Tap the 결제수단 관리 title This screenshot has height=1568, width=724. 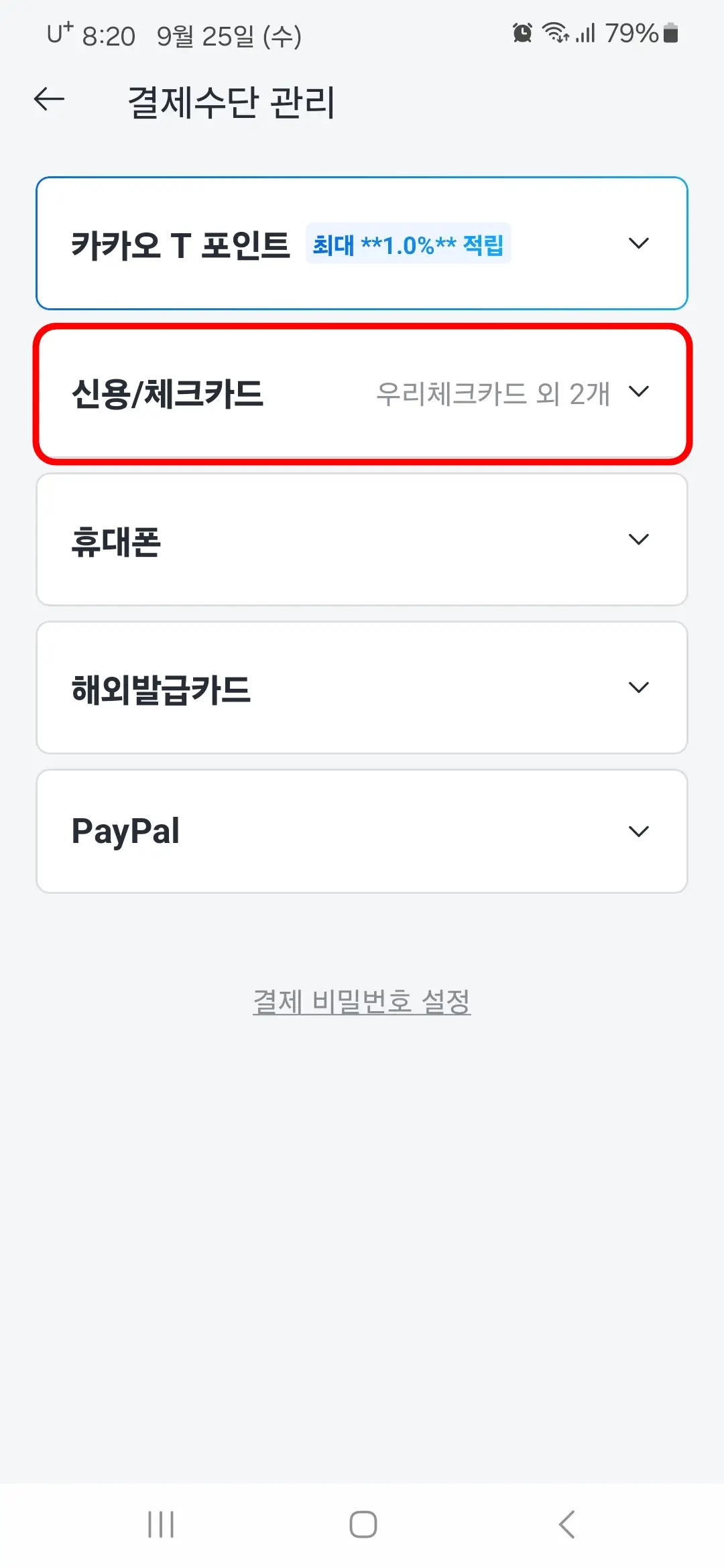pos(231,101)
